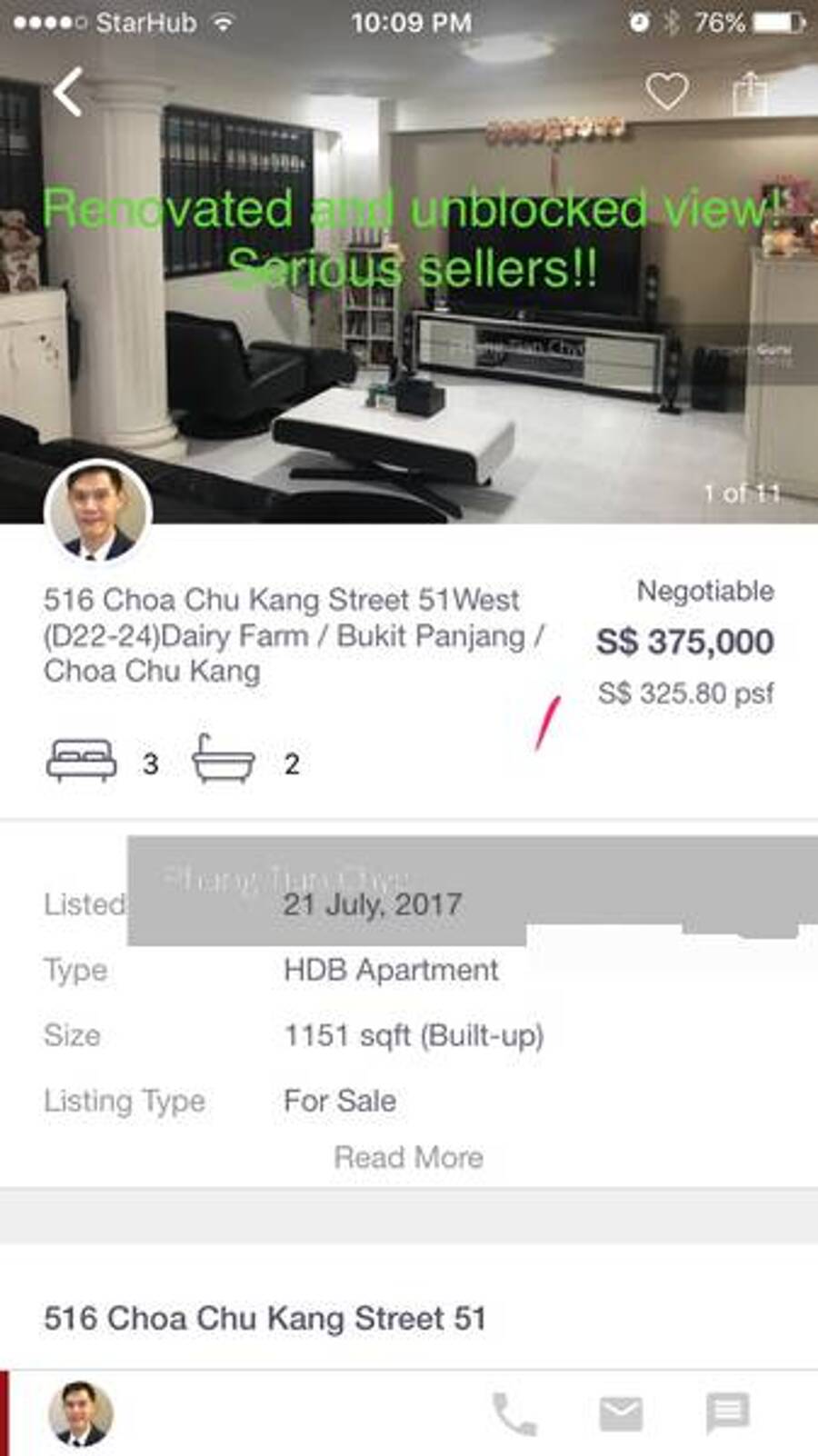818x1456 pixels.
Task: Email the agent using envelope icon
Action: [x=622, y=1414]
